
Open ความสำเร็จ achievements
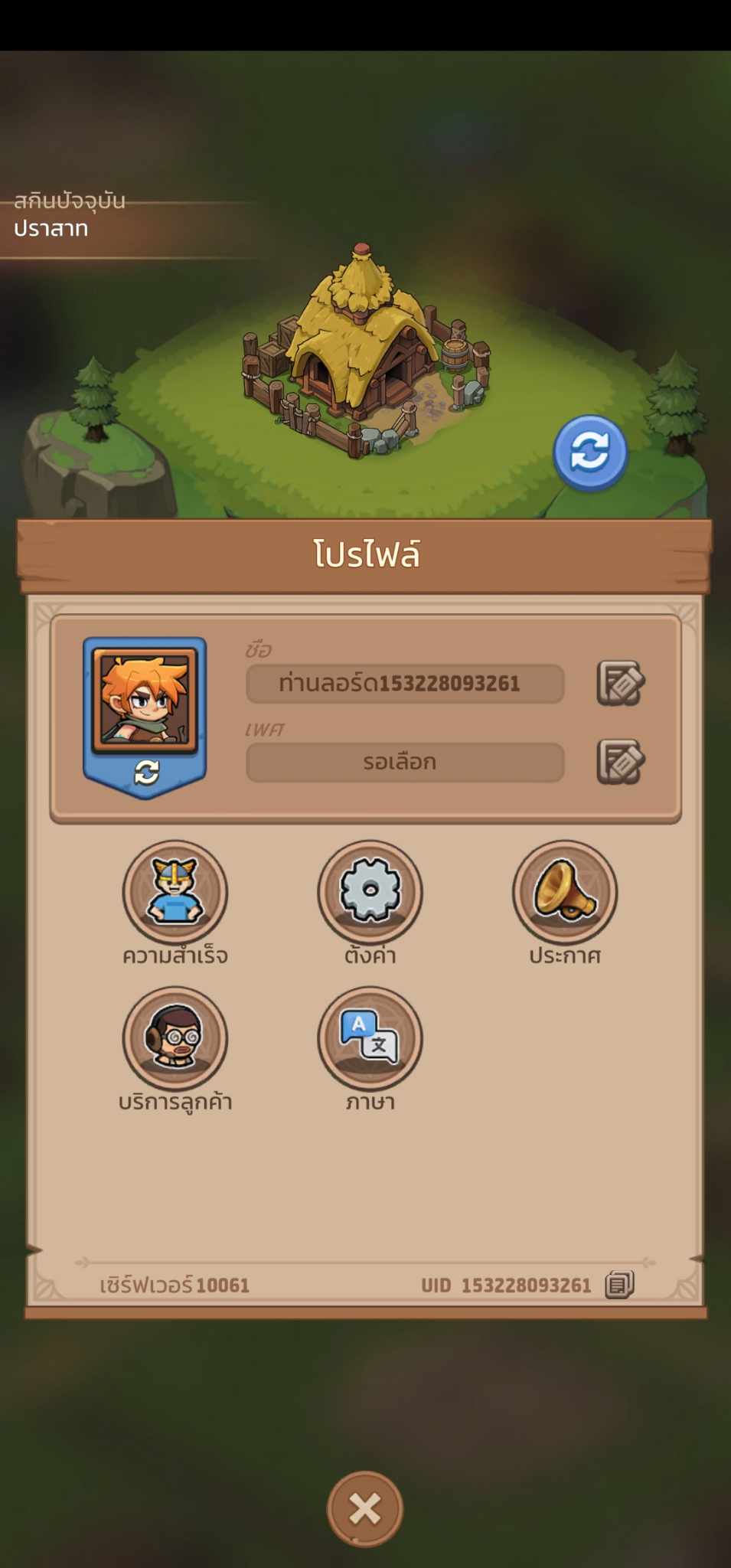(x=175, y=891)
